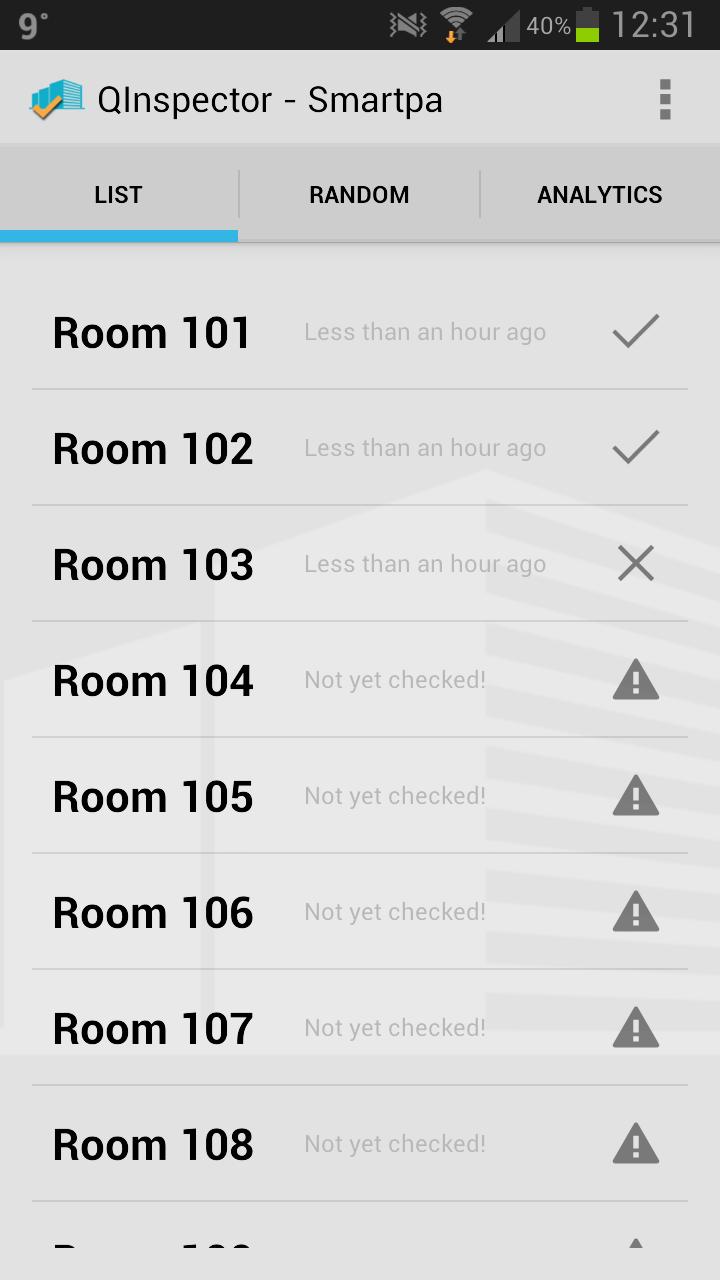Click the checkmark icon beside Room 102
The image size is (720, 1280).
pos(635,447)
